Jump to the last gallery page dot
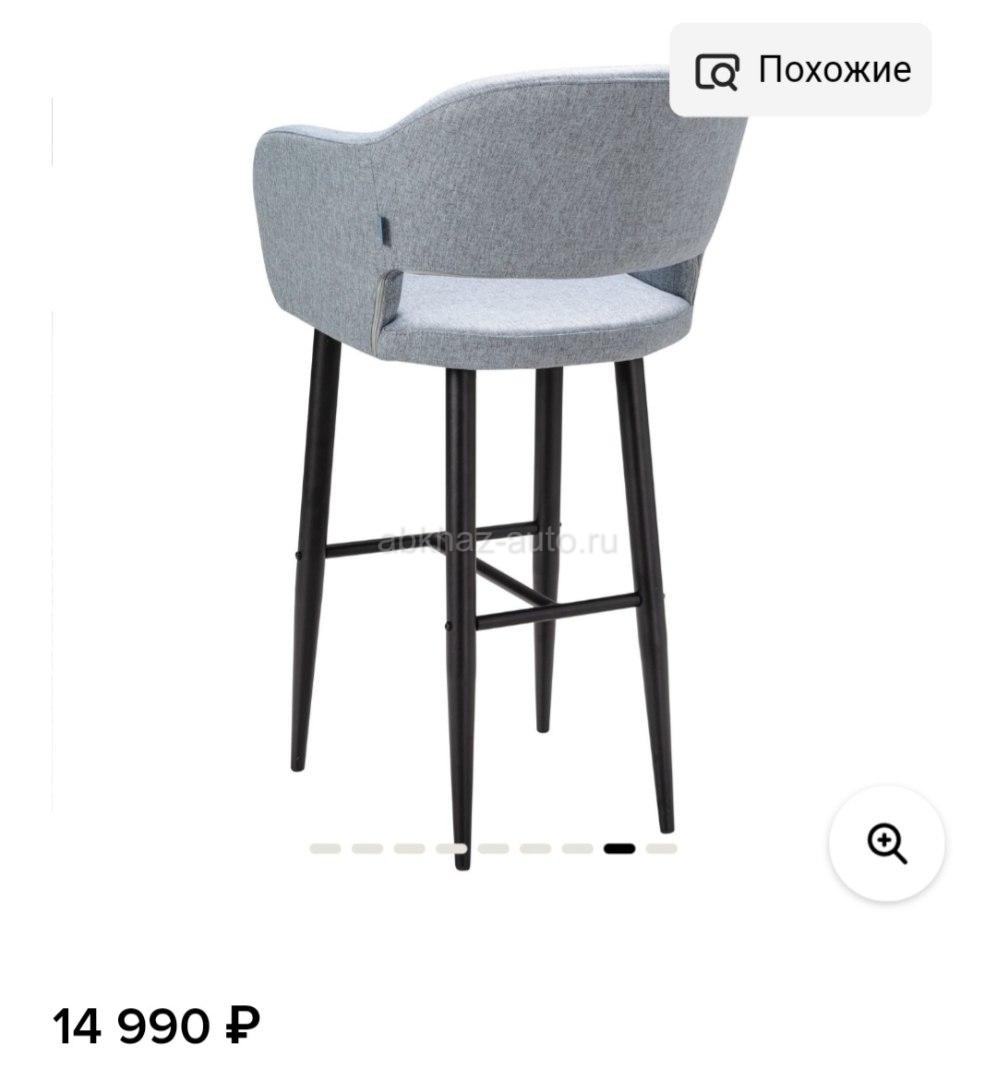The image size is (996, 1080). point(661,849)
